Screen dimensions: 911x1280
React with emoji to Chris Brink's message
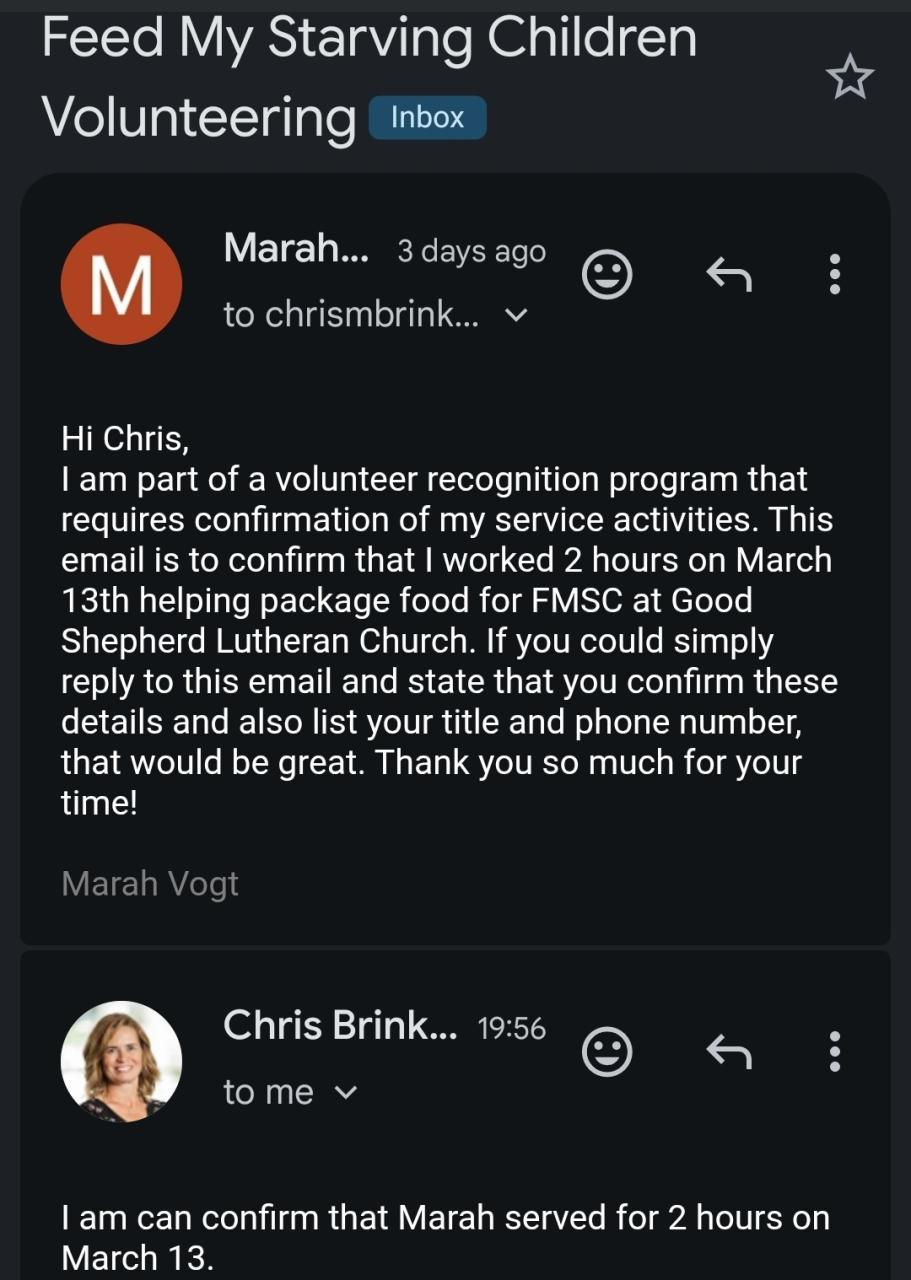pyautogui.click(x=607, y=1051)
